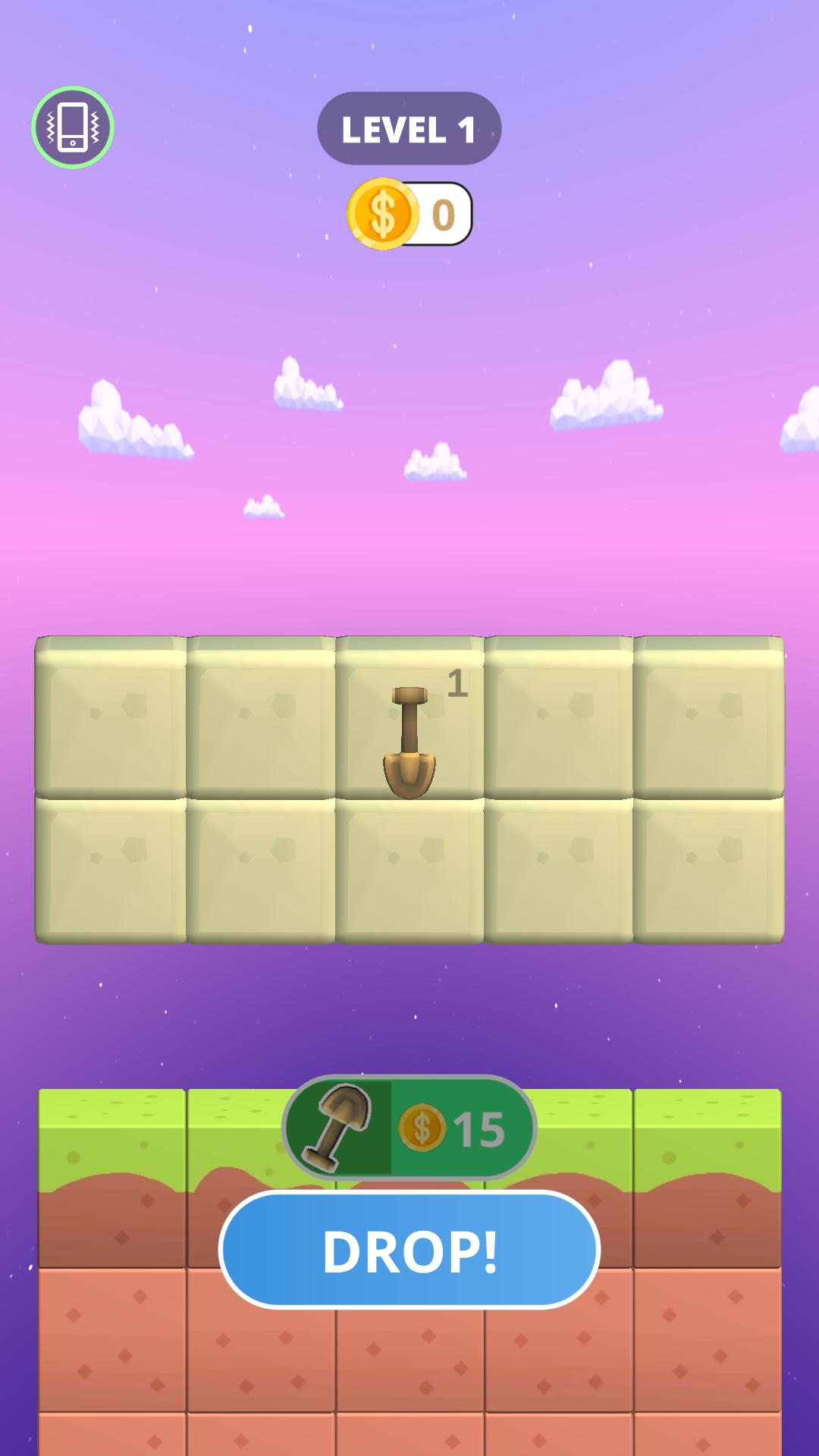Tap the blue DROP! button
The height and width of the screenshot is (1456, 819).
pos(409,1250)
